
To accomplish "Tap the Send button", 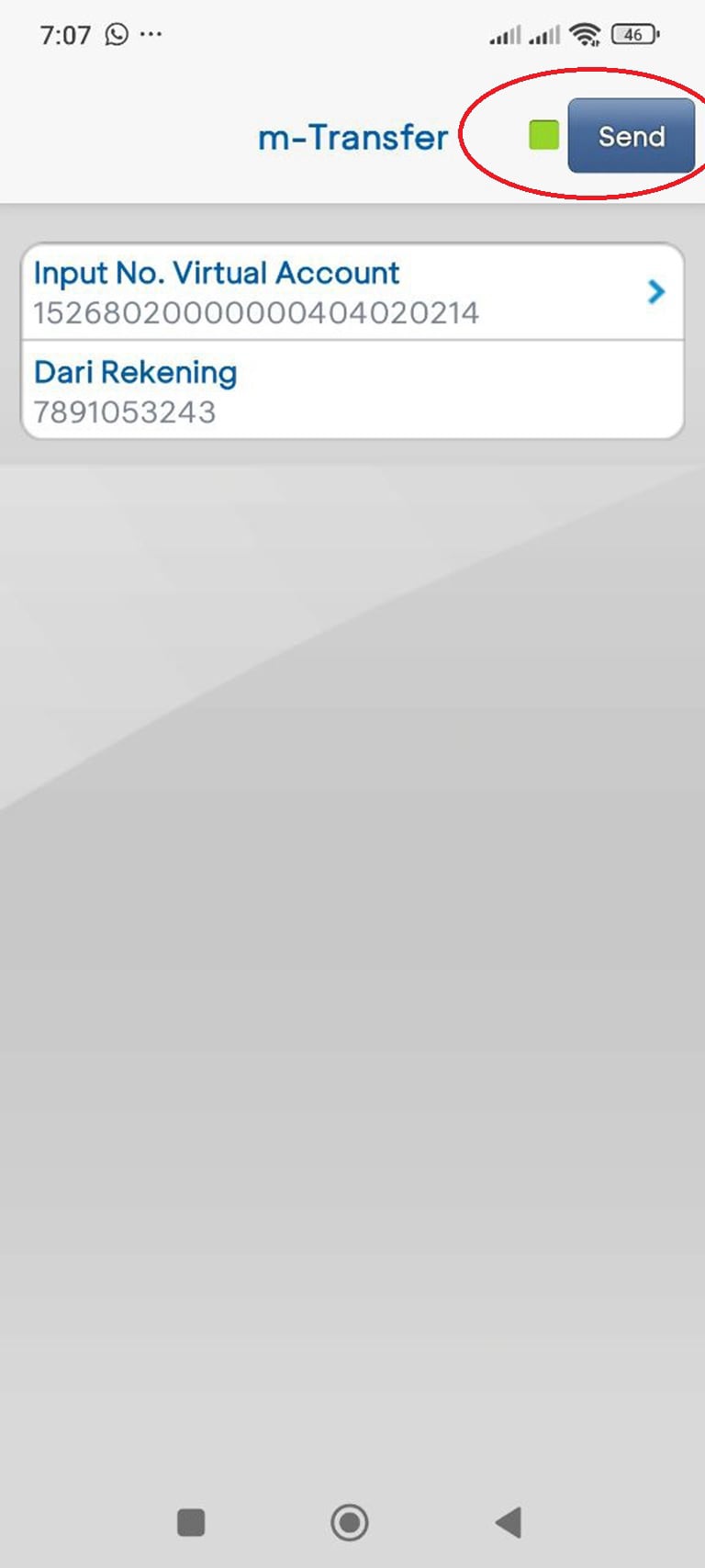I will (x=631, y=136).
